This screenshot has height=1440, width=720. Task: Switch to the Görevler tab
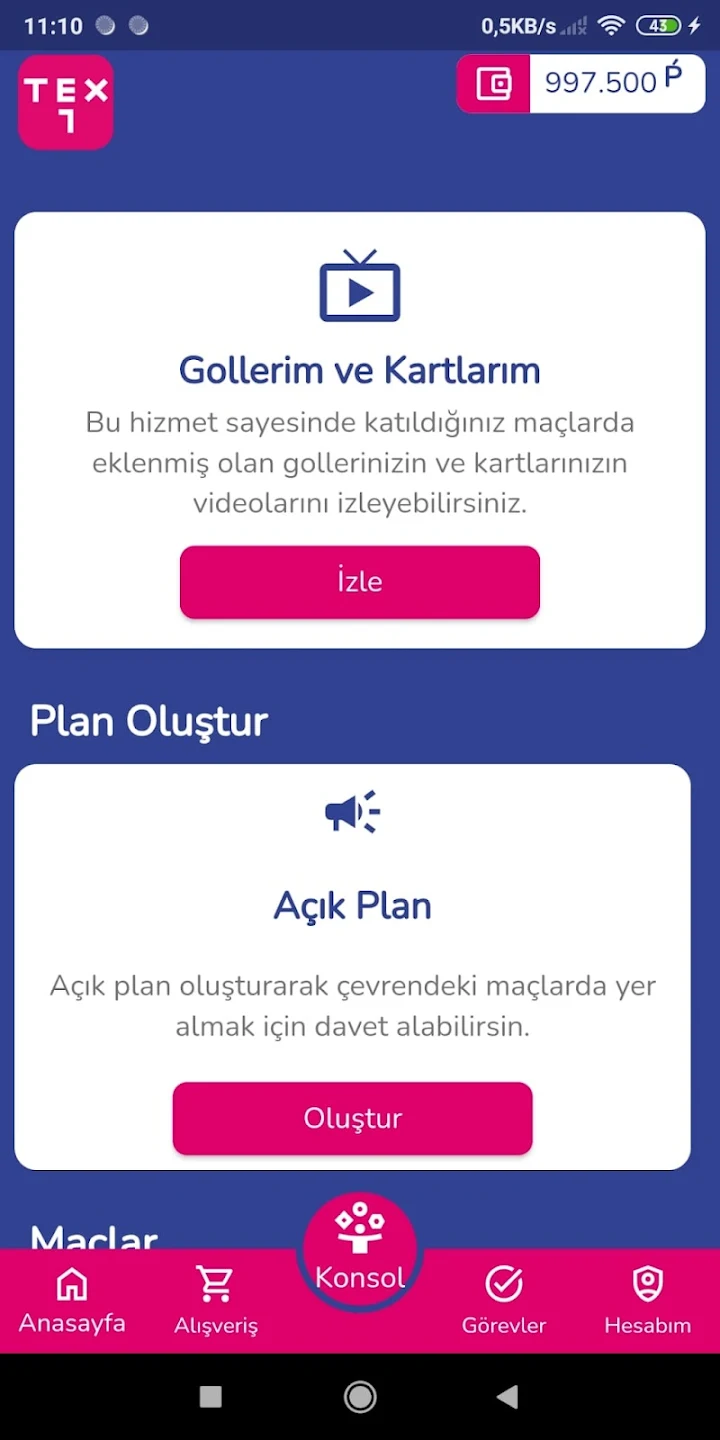click(504, 1301)
